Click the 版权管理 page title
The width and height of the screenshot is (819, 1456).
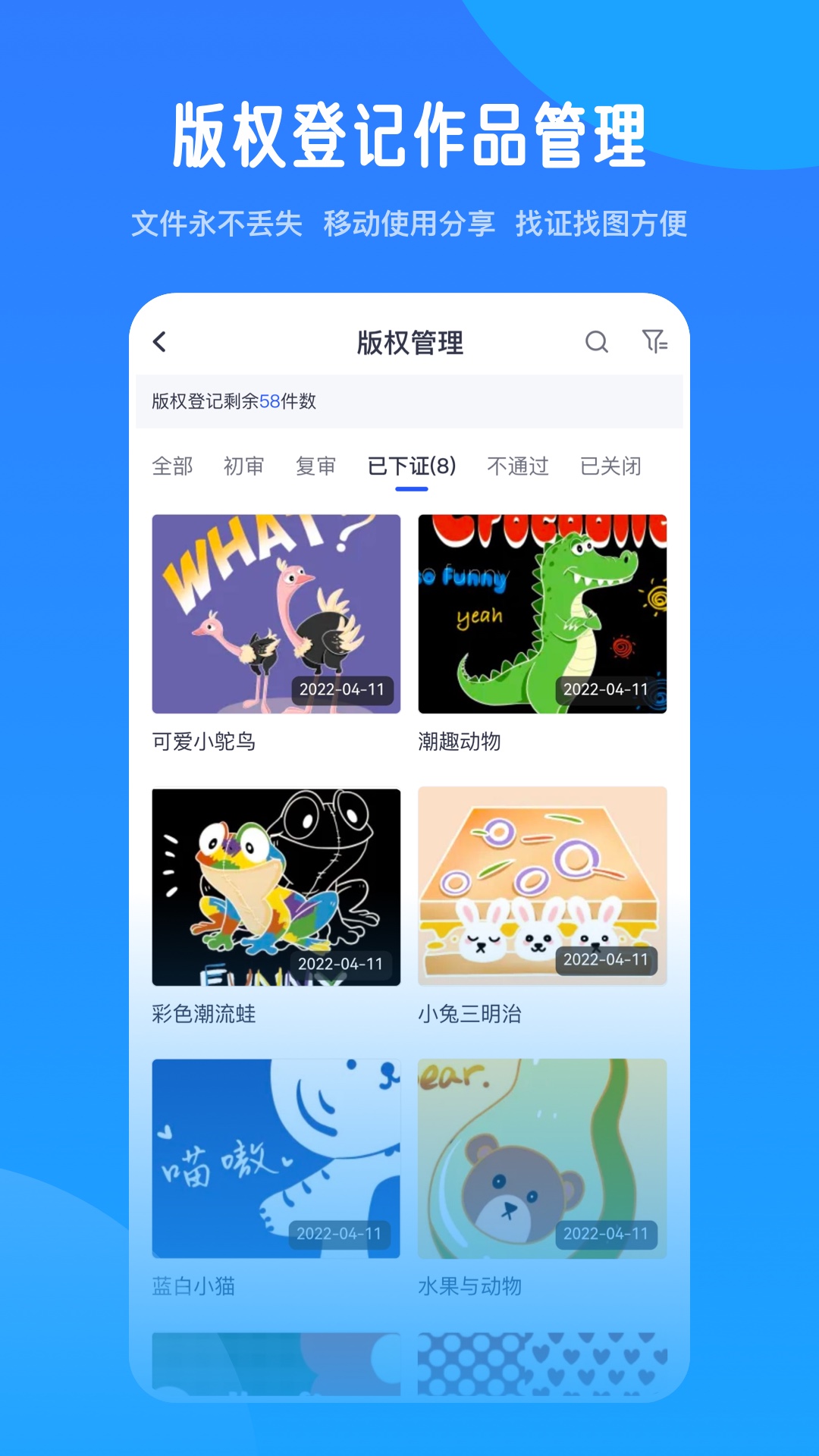point(409,341)
